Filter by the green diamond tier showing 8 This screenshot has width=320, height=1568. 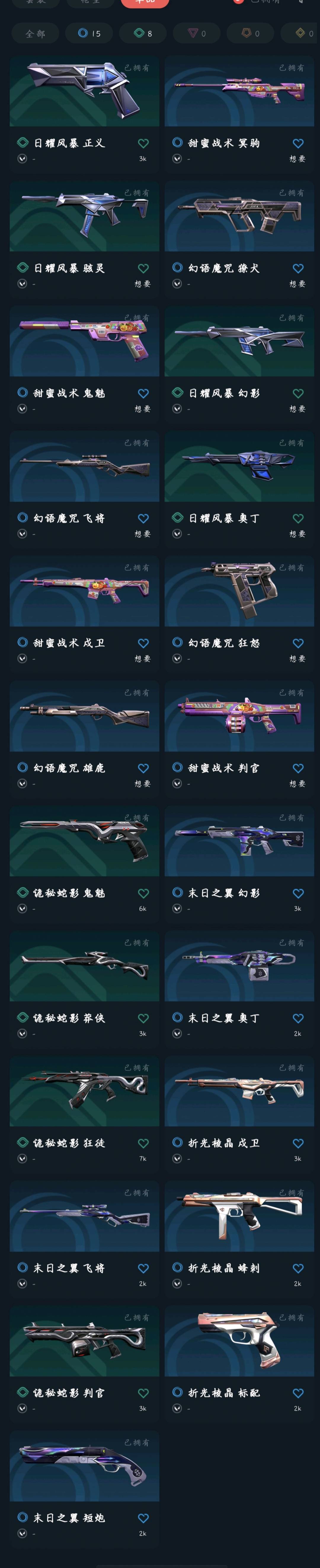click(x=143, y=34)
